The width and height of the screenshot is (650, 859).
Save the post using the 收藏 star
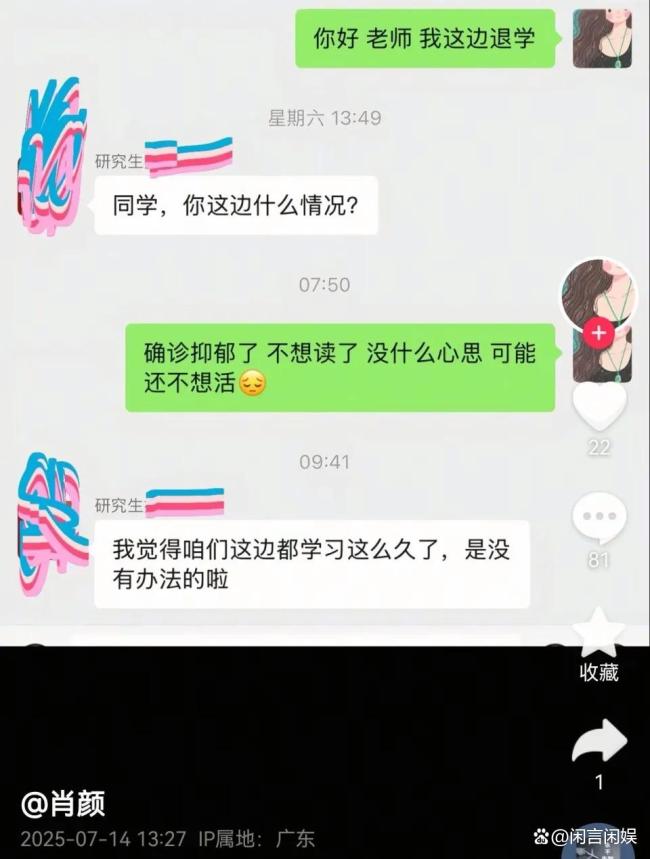coord(599,634)
